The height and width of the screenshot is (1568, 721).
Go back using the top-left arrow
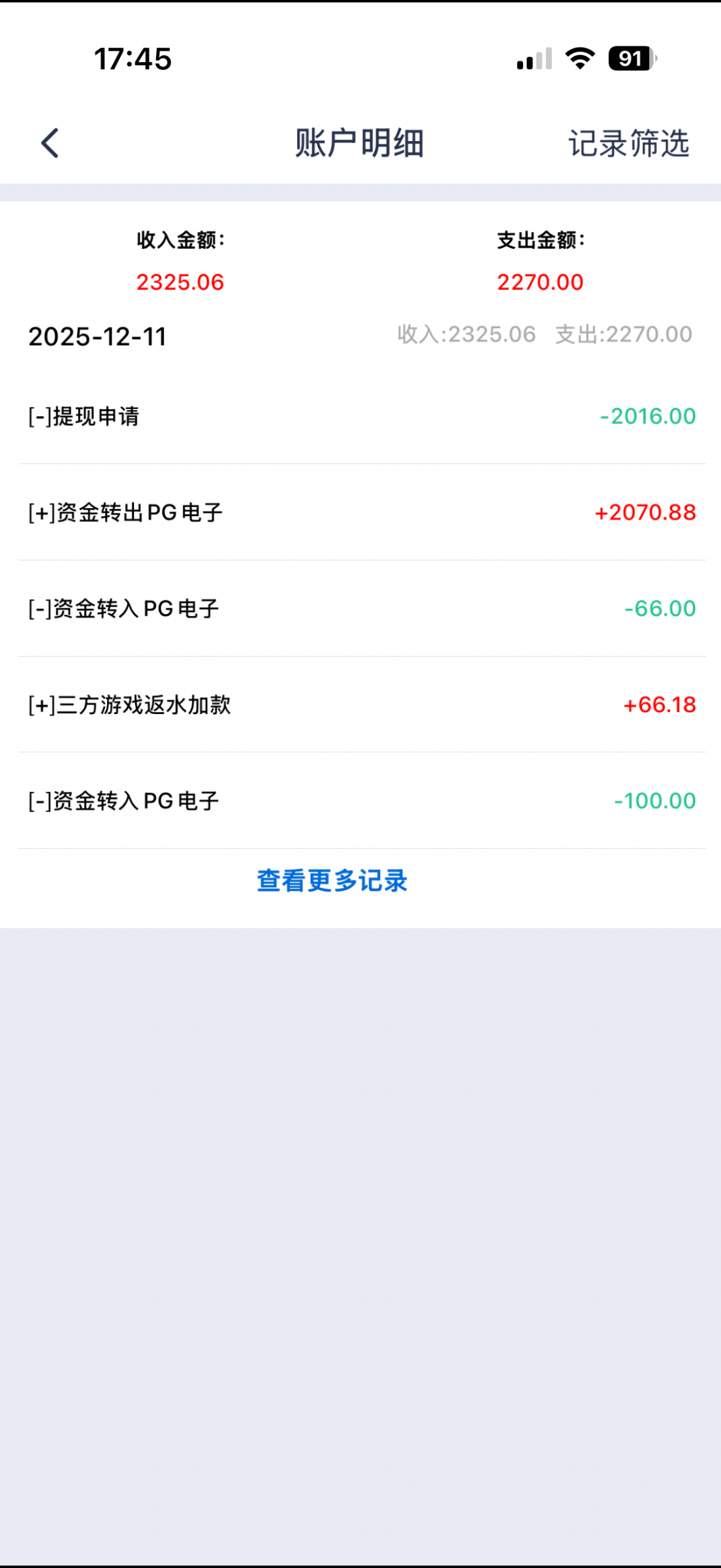(50, 143)
